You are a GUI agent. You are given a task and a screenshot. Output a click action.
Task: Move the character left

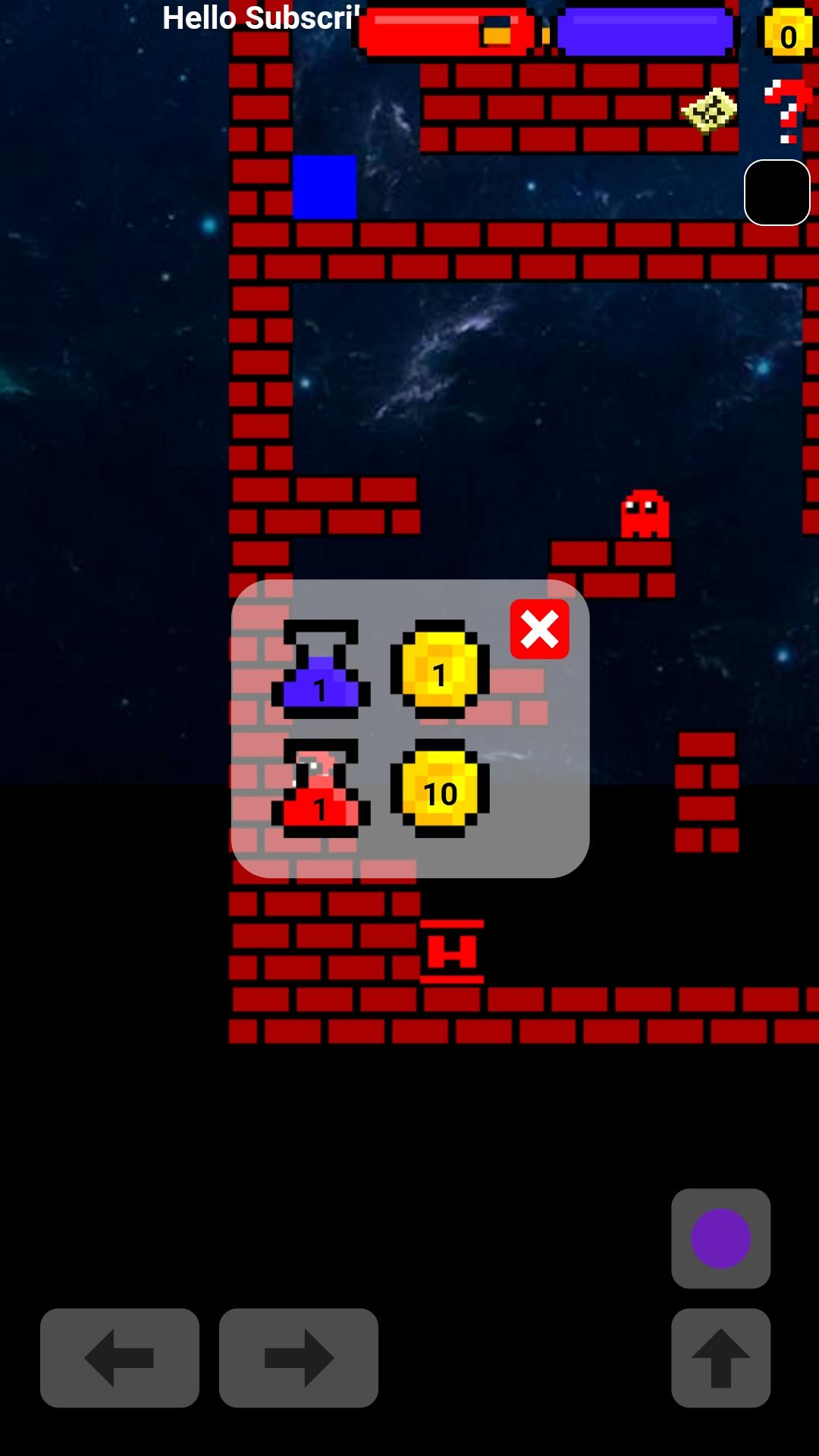click(x=120, y=1357)
